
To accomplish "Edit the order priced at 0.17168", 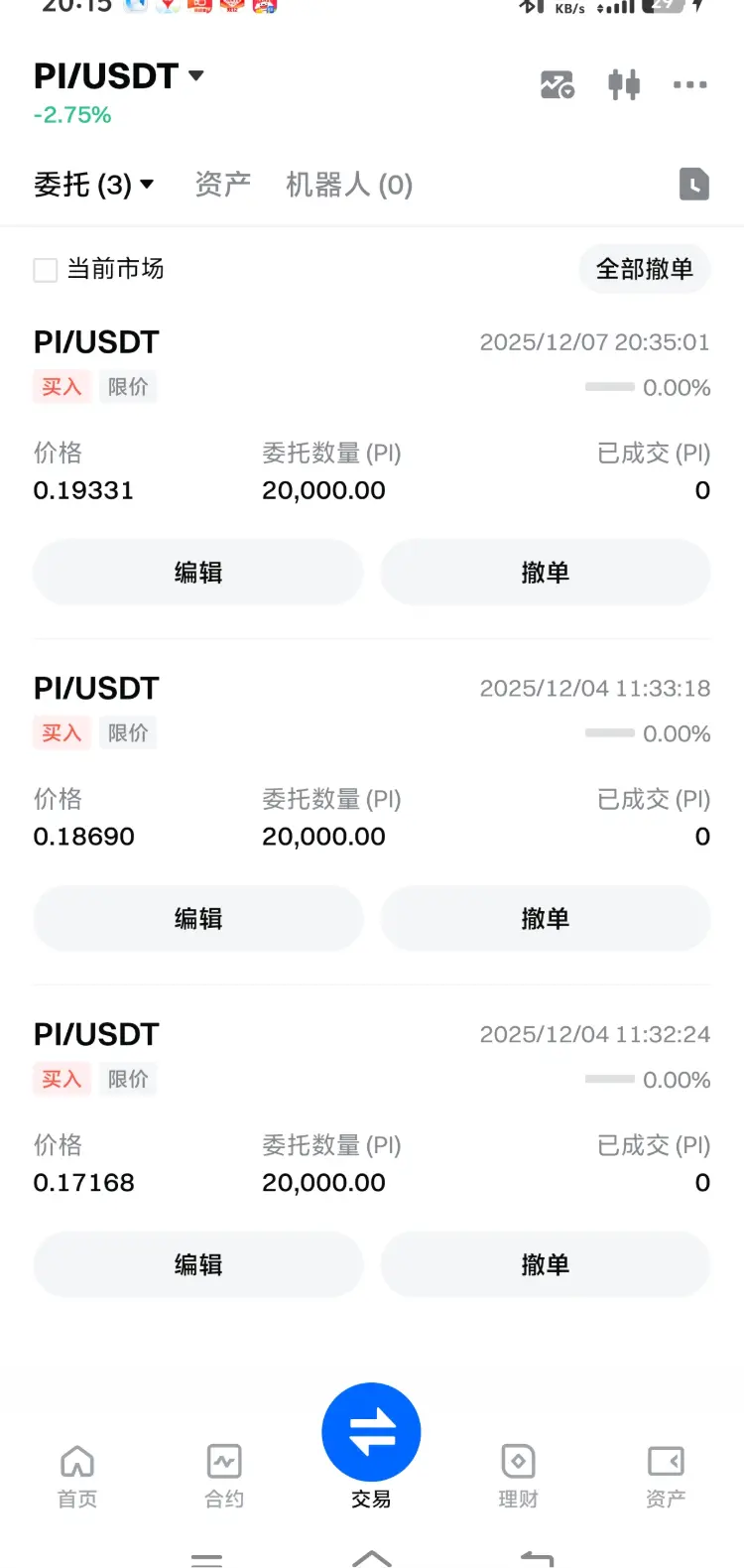I will pyautogui.click(x=198, y=1265).
